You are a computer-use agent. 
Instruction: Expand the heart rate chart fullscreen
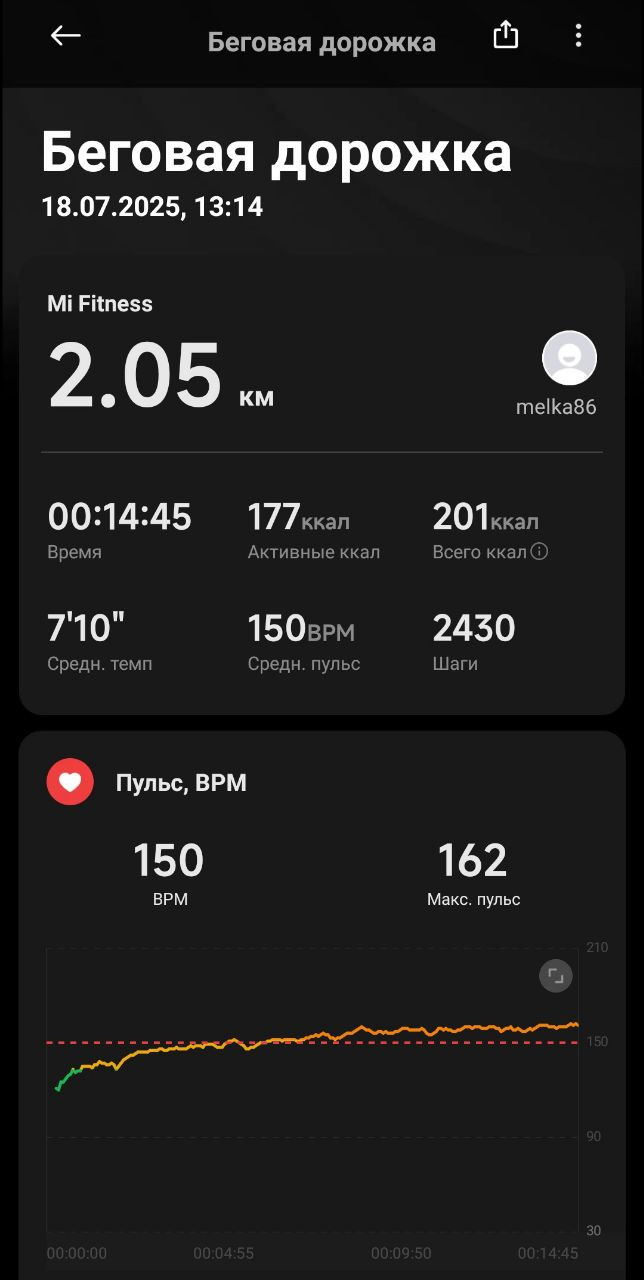click(x=556, y=976)
